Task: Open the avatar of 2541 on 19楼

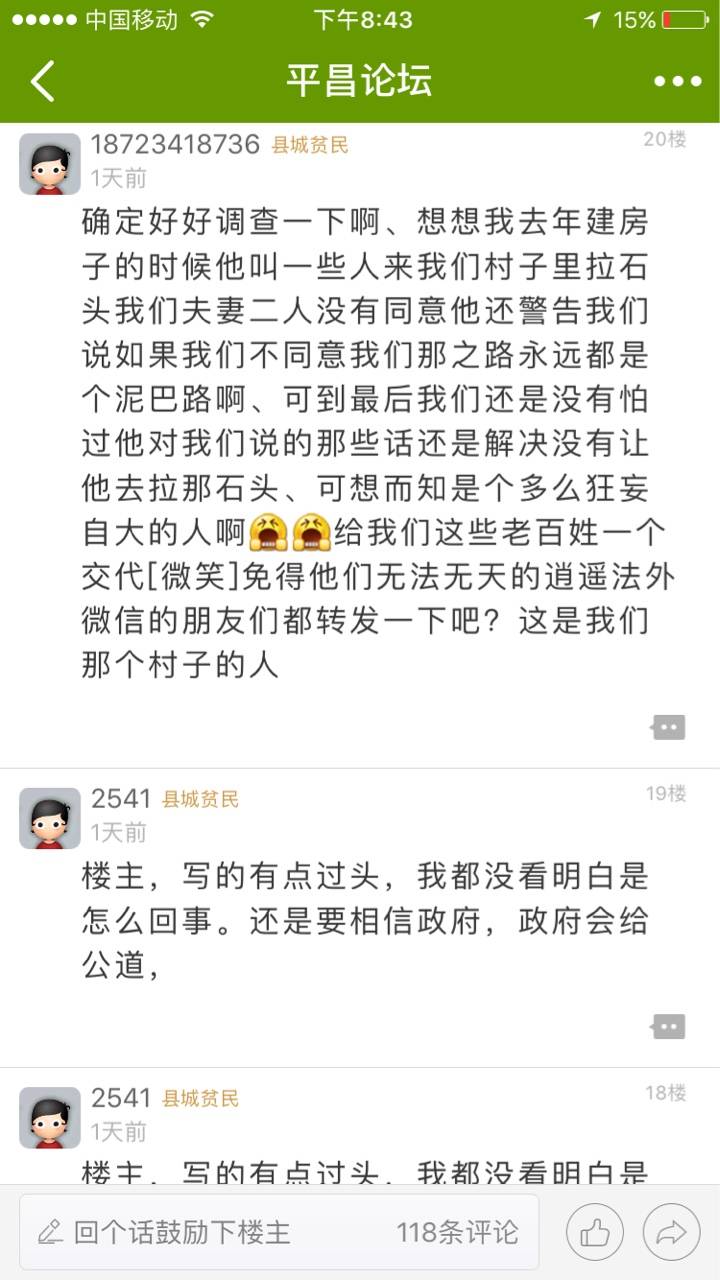Action: coord(50,817)
